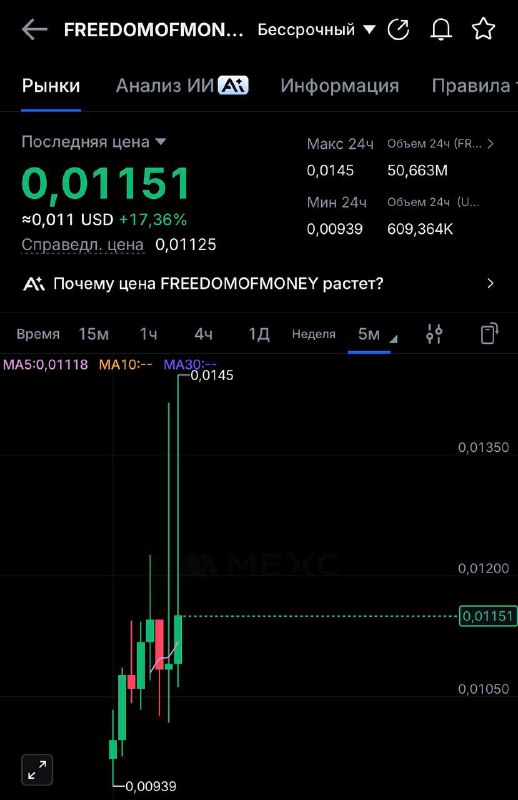Tap the rotate screen icon in chart toolbar

[x=489, y=334]
